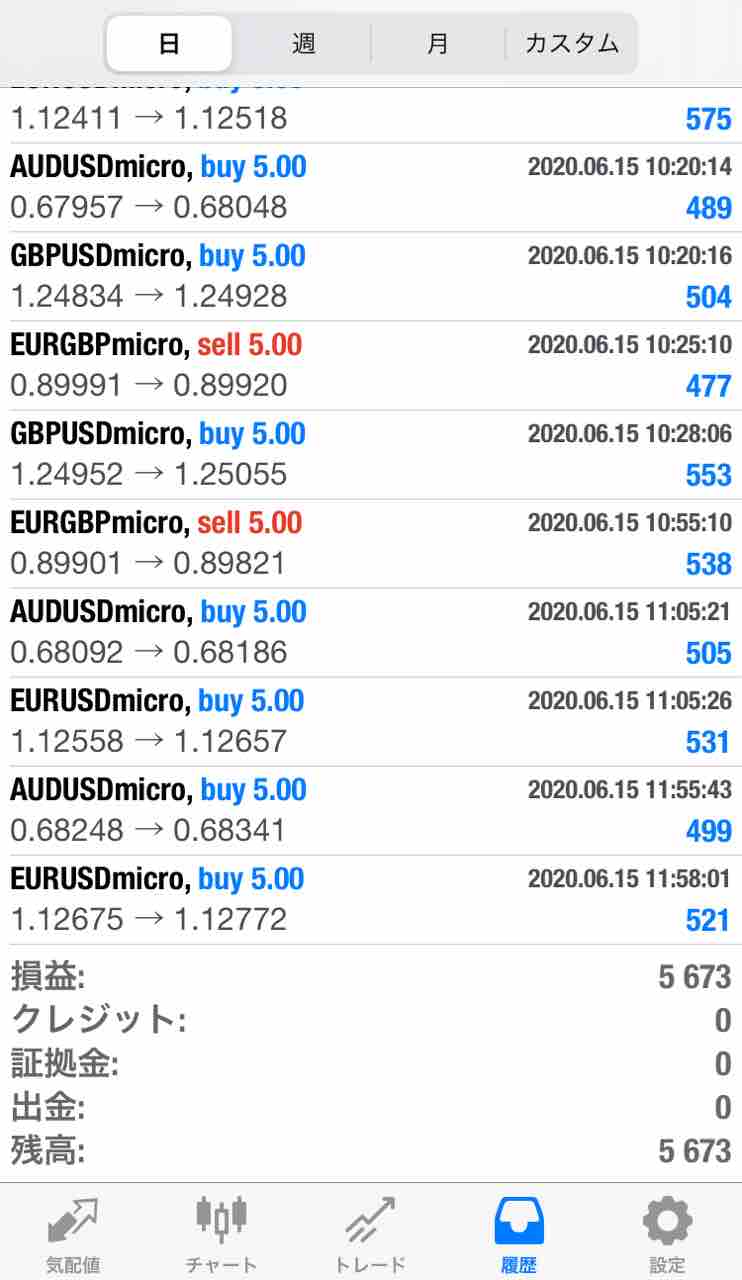This screenshot has height=1280, width=742.
Task: Expand the EURUSDmicro trade from 11:05:26
Action: 371,721
